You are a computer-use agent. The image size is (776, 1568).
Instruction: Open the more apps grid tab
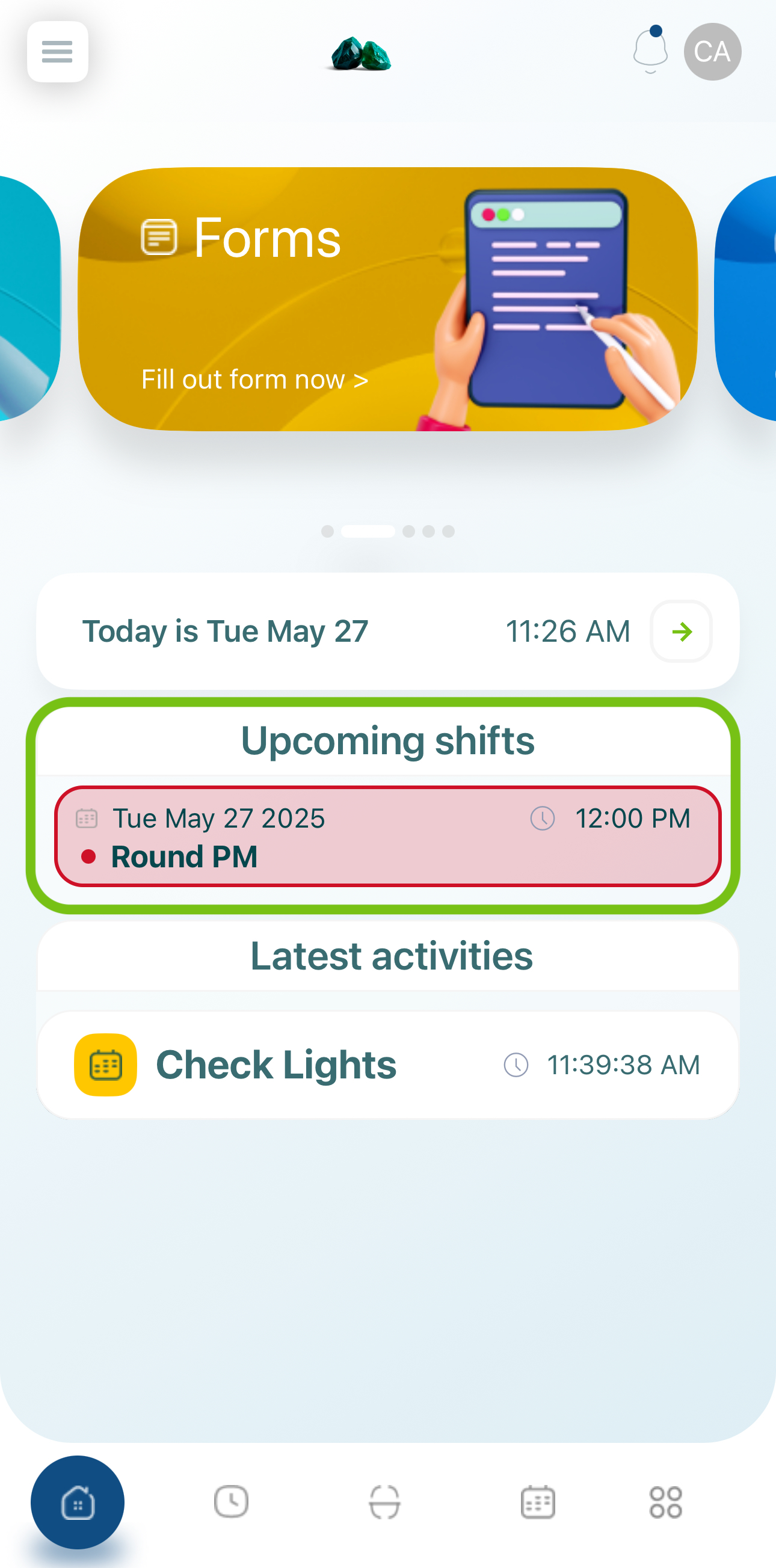click(665, 1502)
